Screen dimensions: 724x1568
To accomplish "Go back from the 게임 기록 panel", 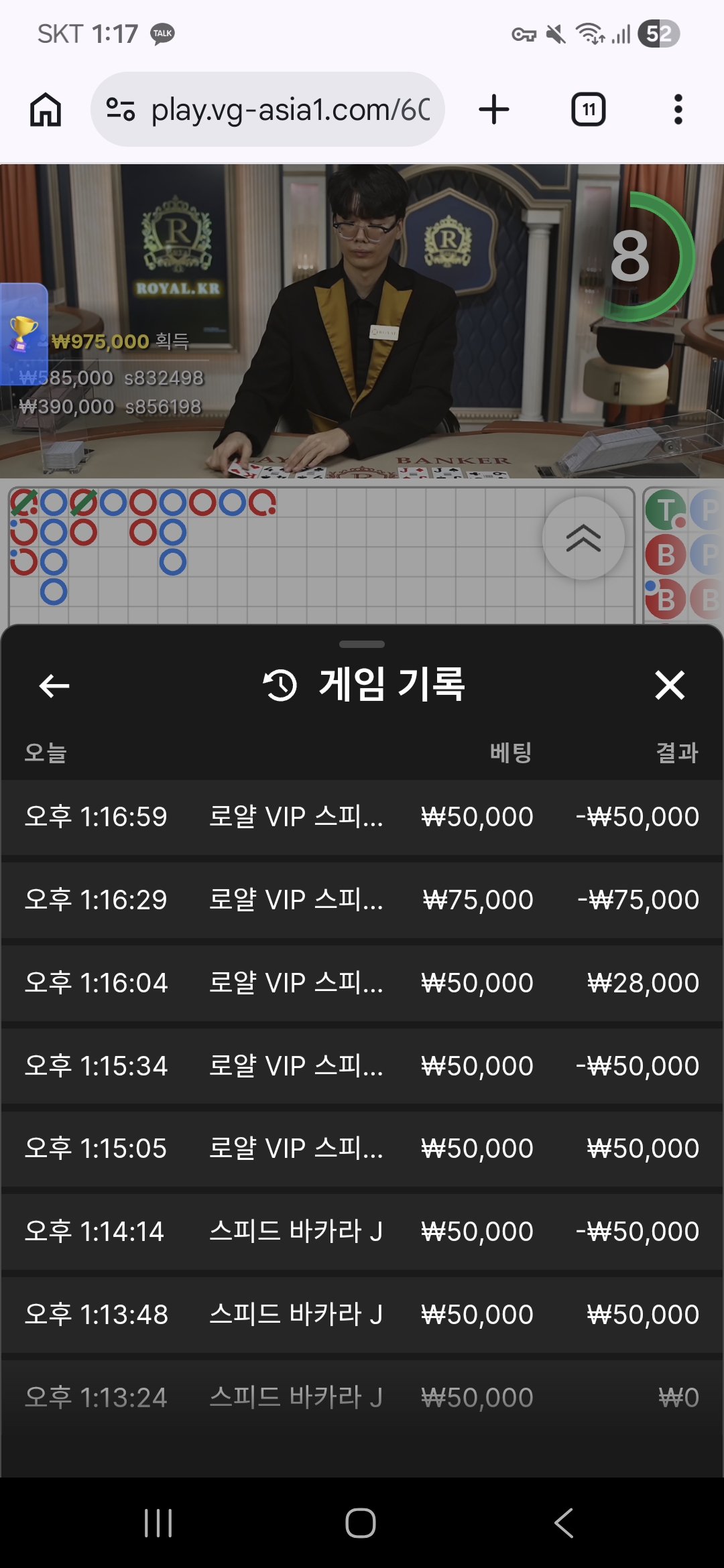I will point(54,685).
